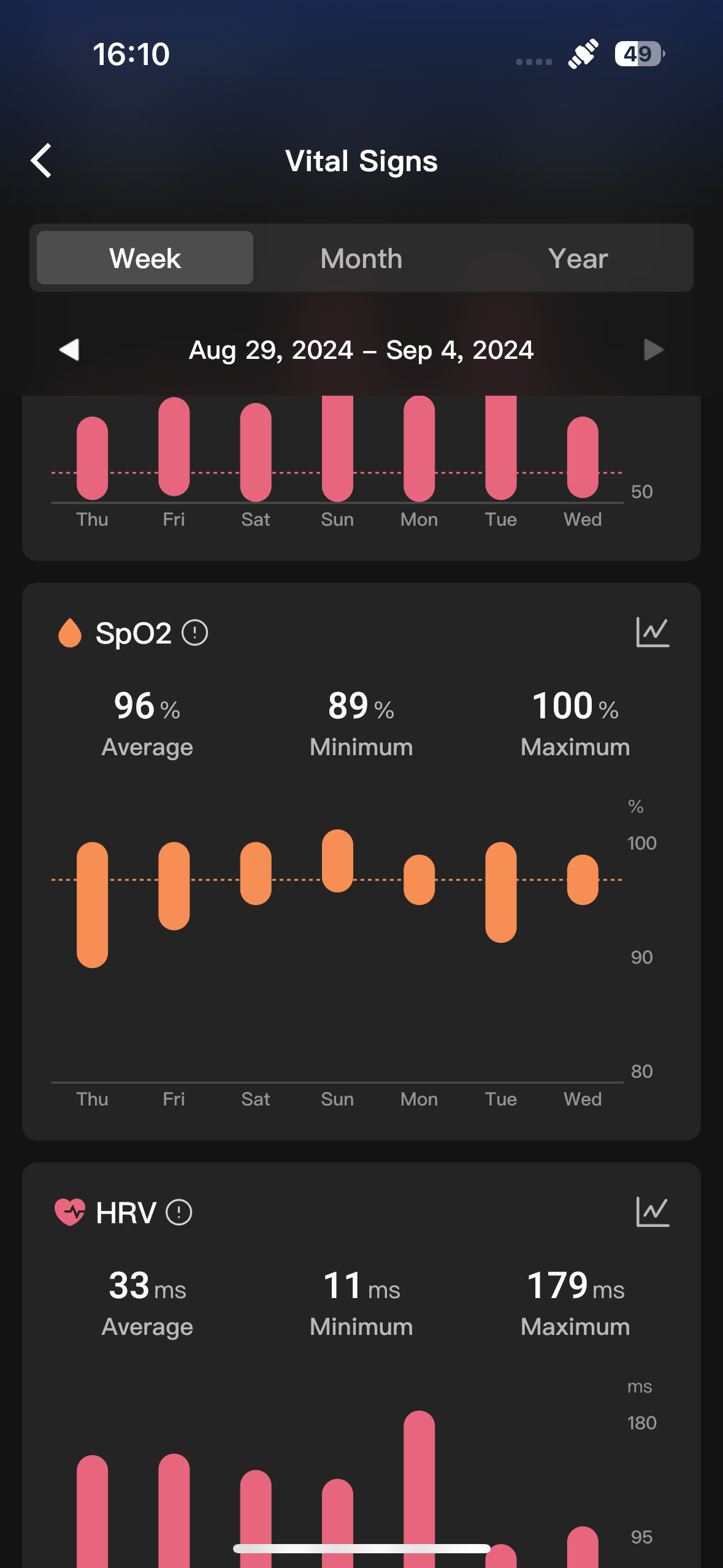This screenshot has width=723, height=1568.
Task: Go back from Vital Signs
Action: point(42,161)
